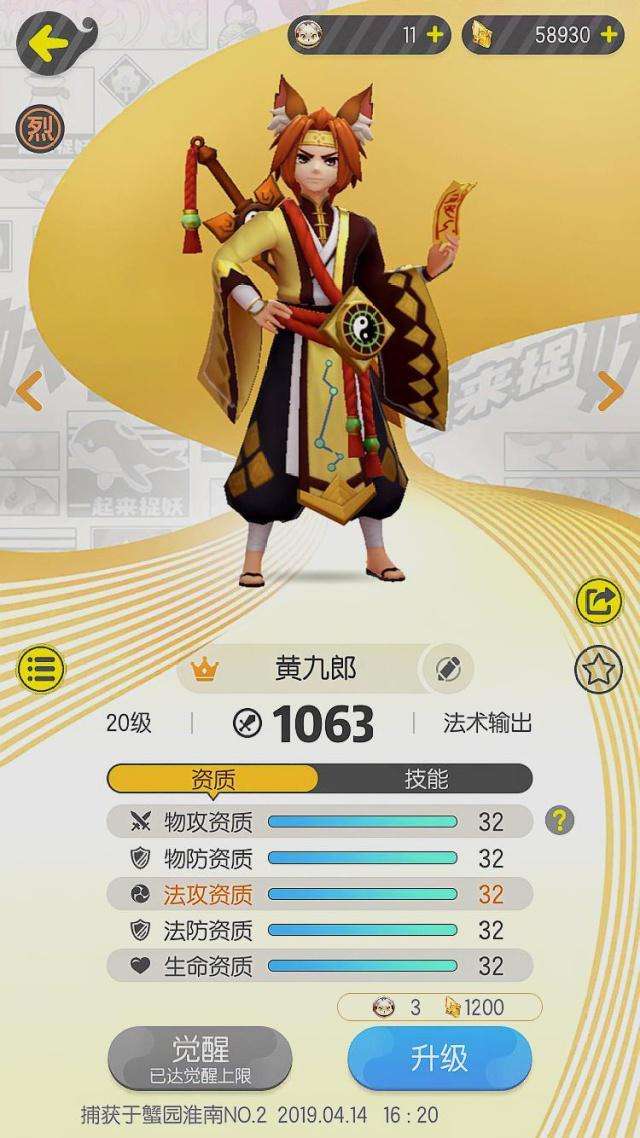Tap the 觉醒 button

[x=200, y=1058]
